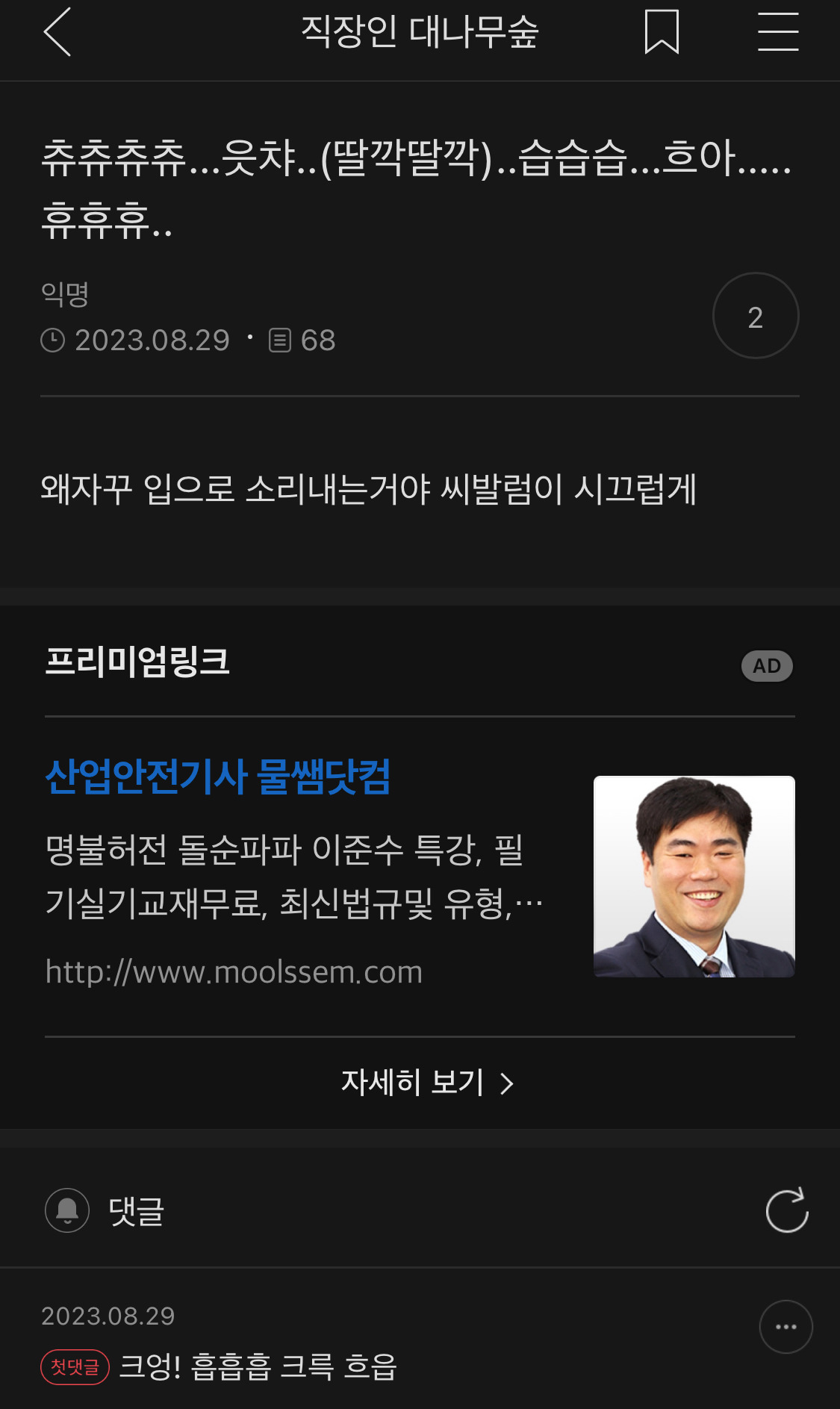Viewport: 840px width, 1409px height.
Task: Toggle comment notifications with the bell icon
Action: pos(67,1210)
